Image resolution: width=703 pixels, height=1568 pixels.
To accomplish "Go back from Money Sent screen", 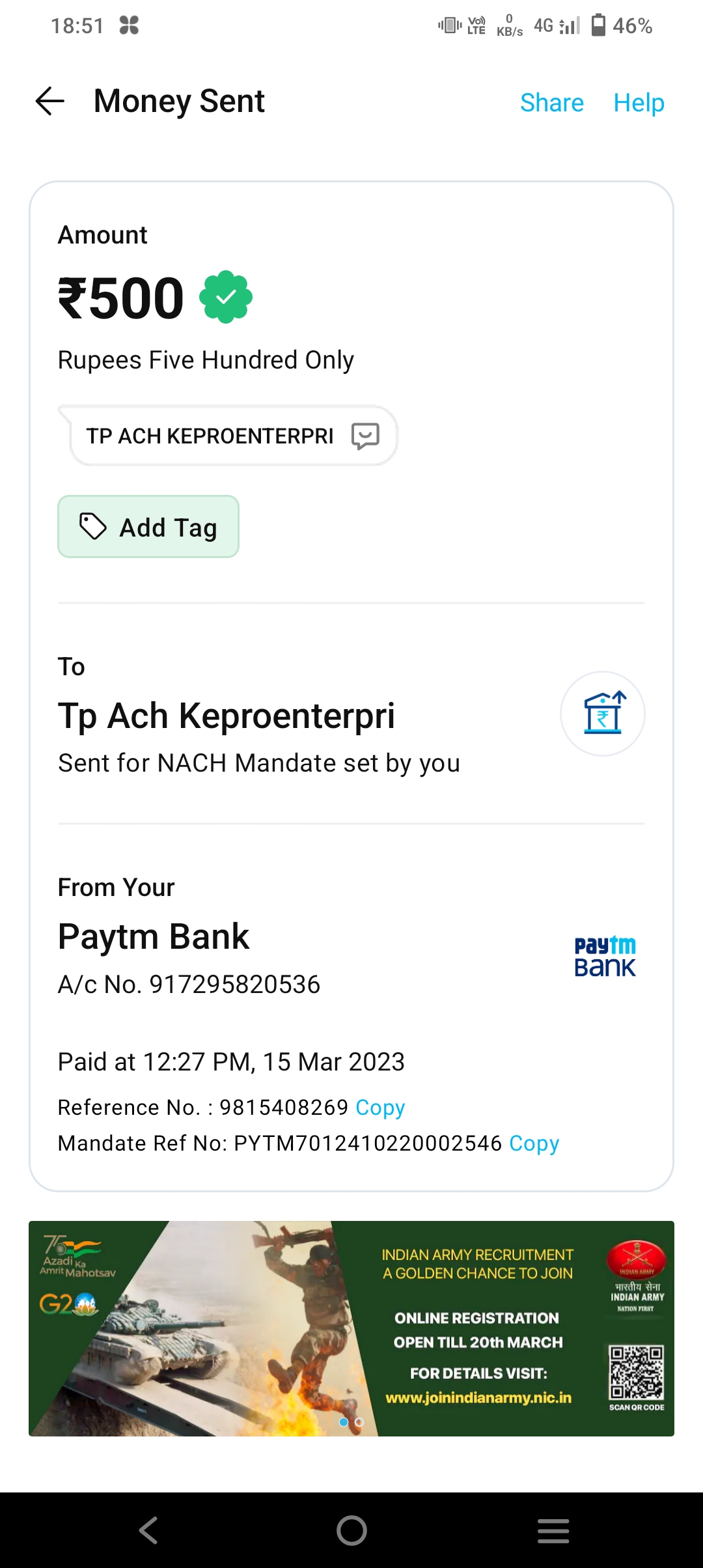I will point(50,102).
